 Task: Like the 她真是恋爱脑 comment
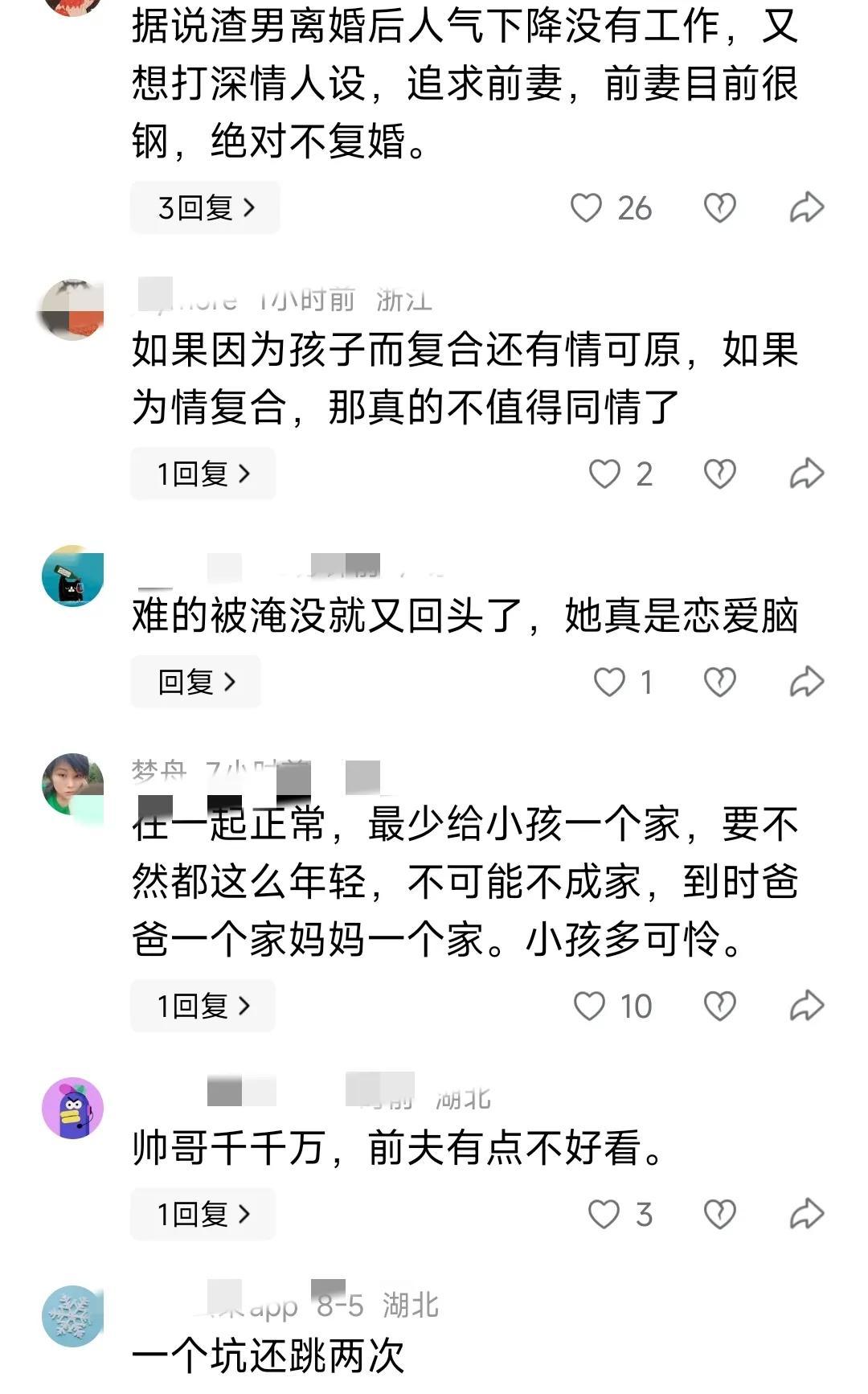[609, 683]
